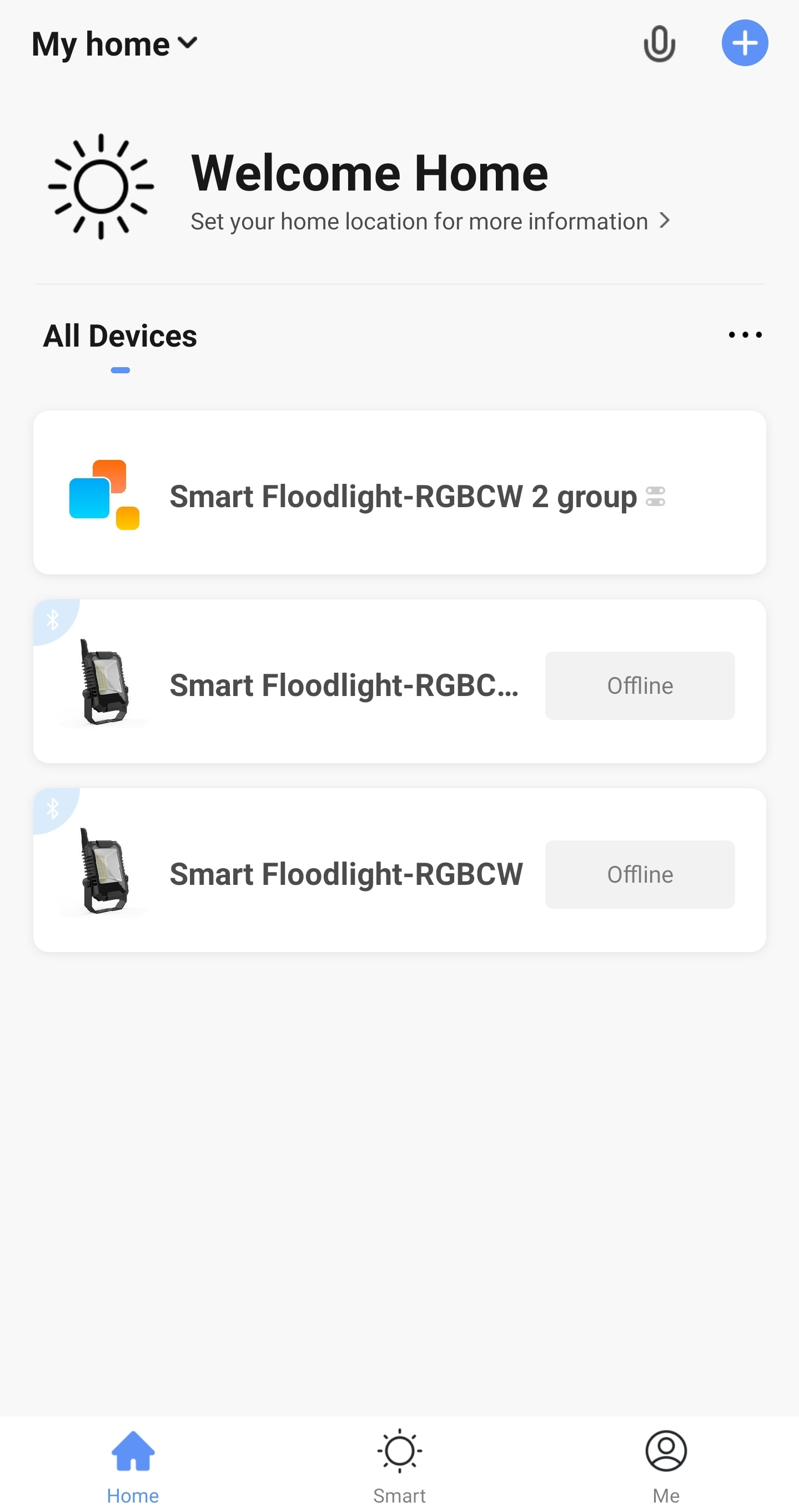Add a new device with plus button

click(745, 43)
